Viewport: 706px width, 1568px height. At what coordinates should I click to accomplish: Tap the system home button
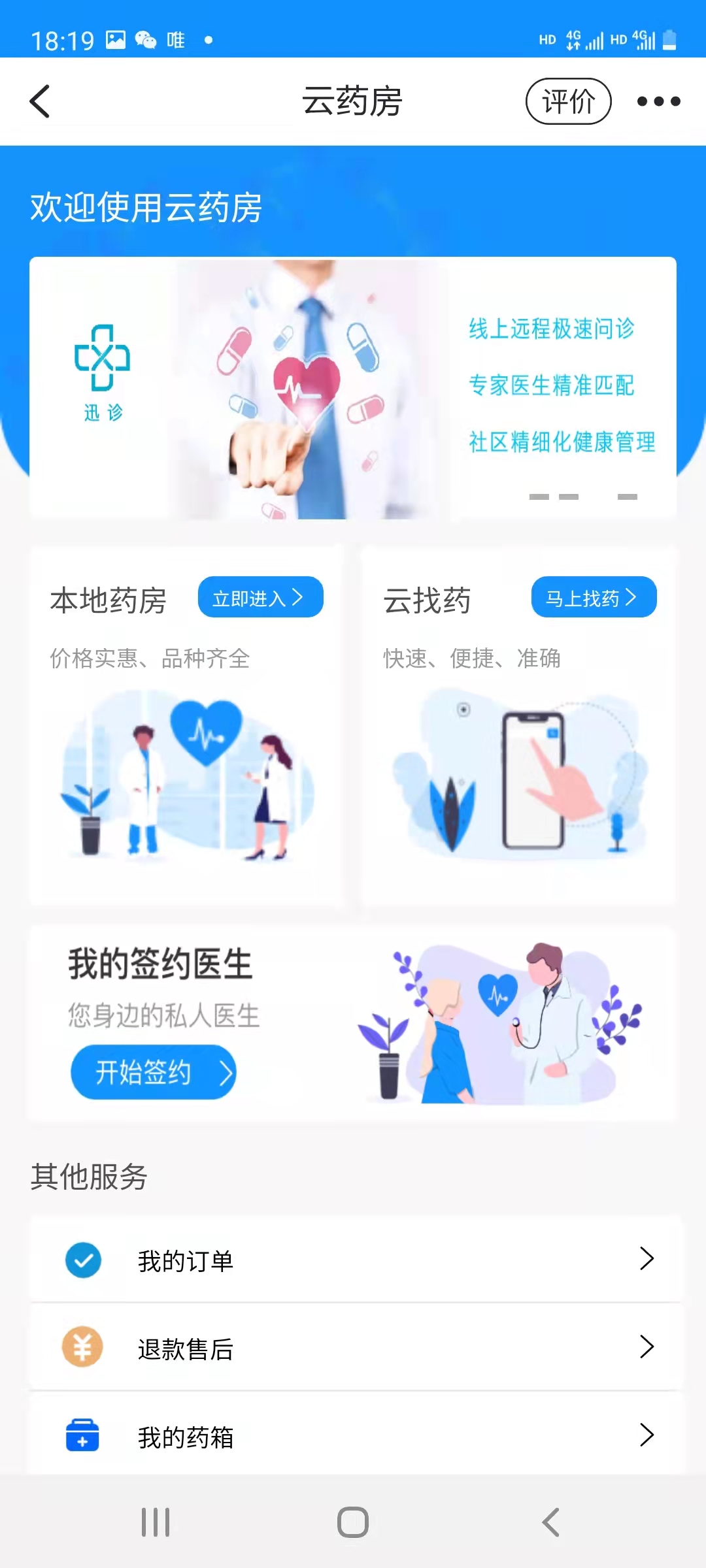353,1522
